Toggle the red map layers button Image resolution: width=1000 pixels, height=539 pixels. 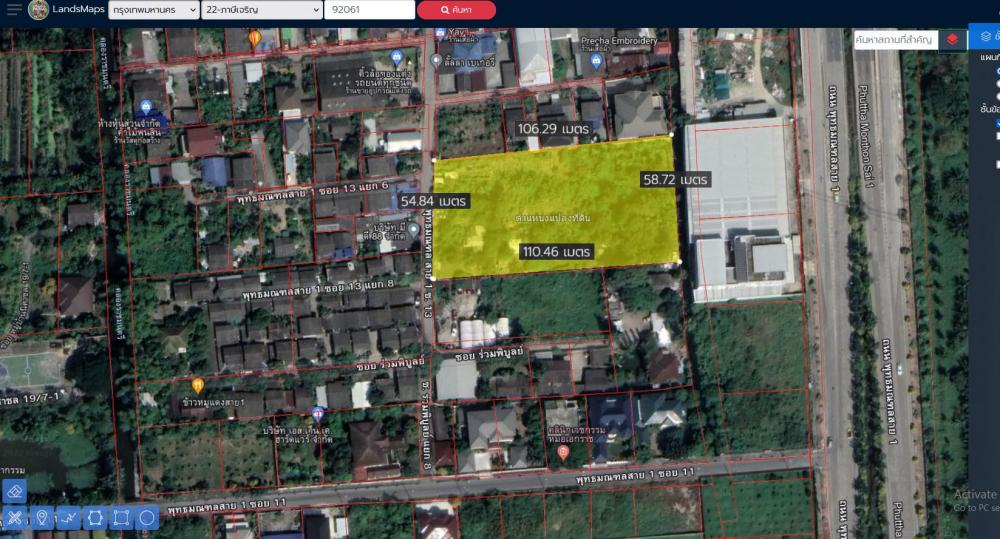click(953, 40)
